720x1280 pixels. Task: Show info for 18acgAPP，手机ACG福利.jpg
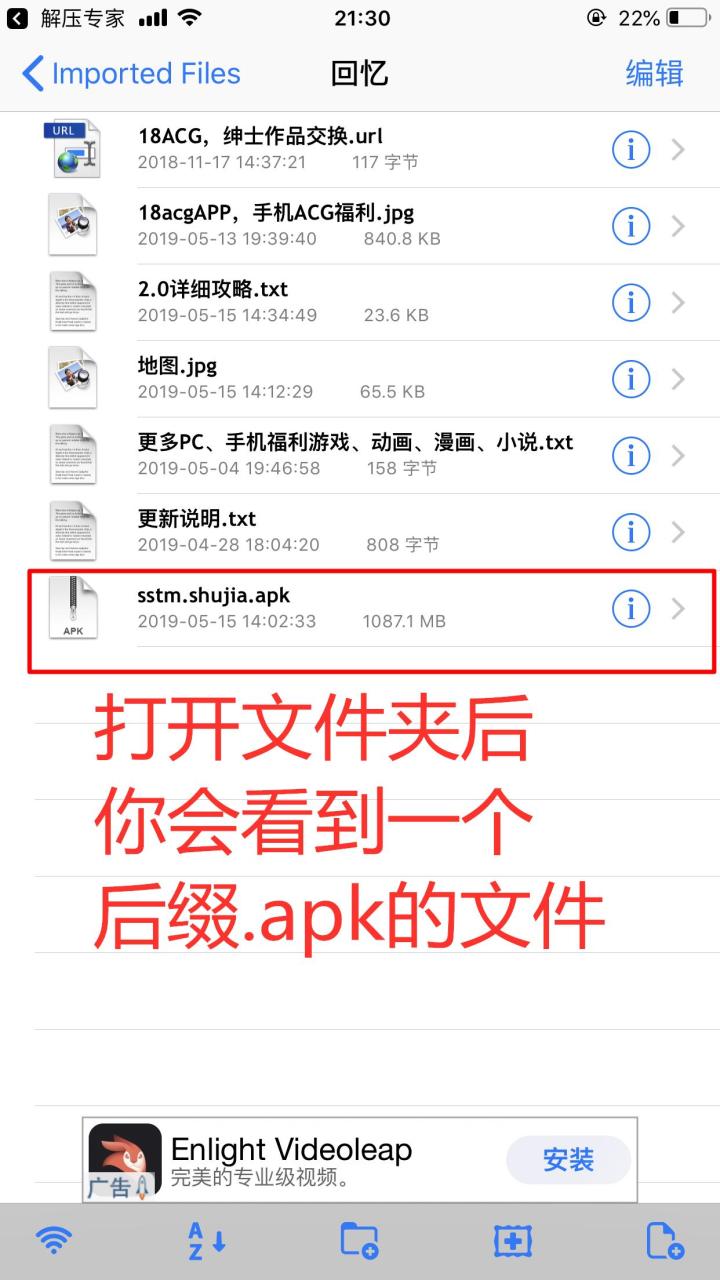click(x=630, y=226)
